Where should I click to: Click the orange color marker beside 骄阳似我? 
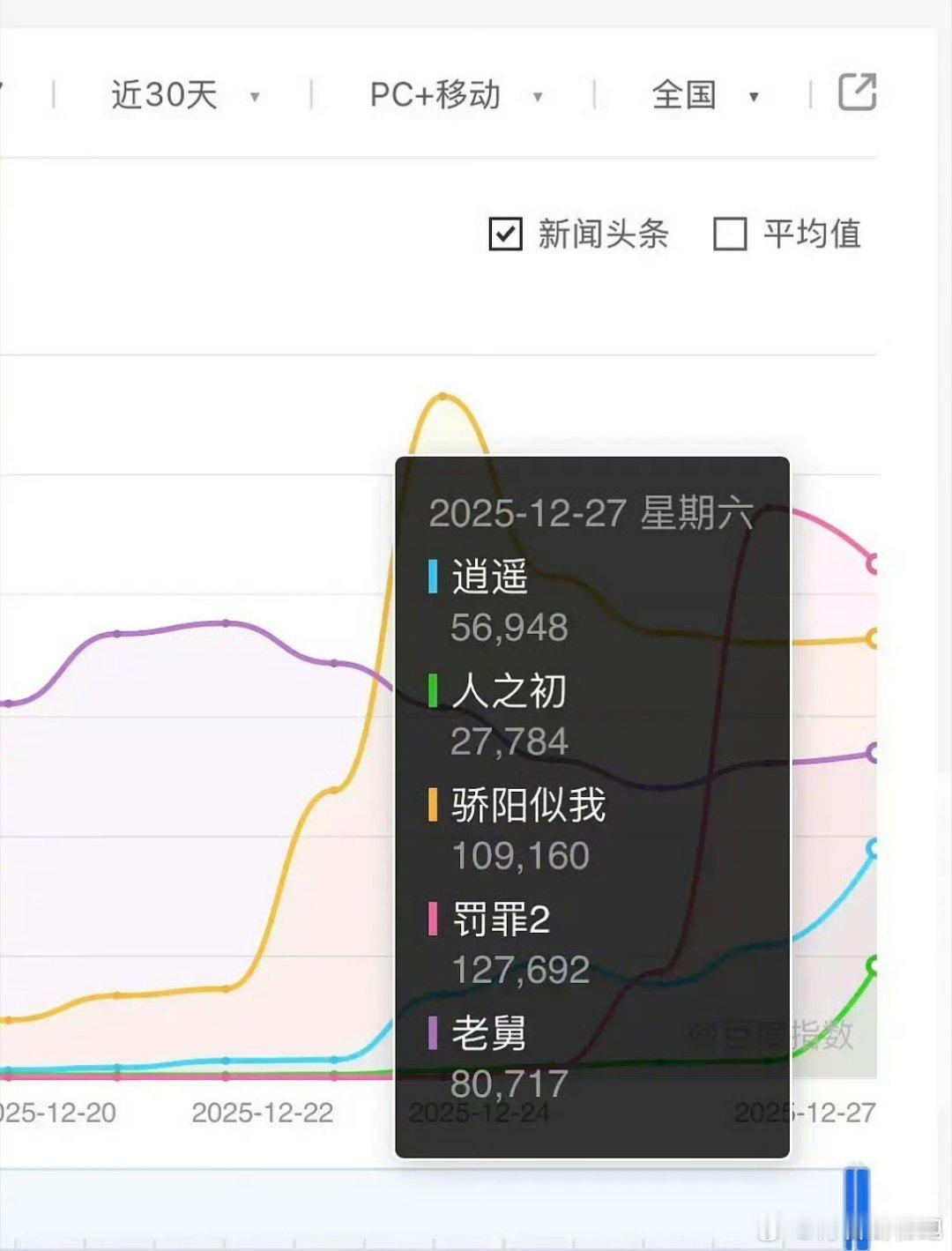tap(434, 806)
